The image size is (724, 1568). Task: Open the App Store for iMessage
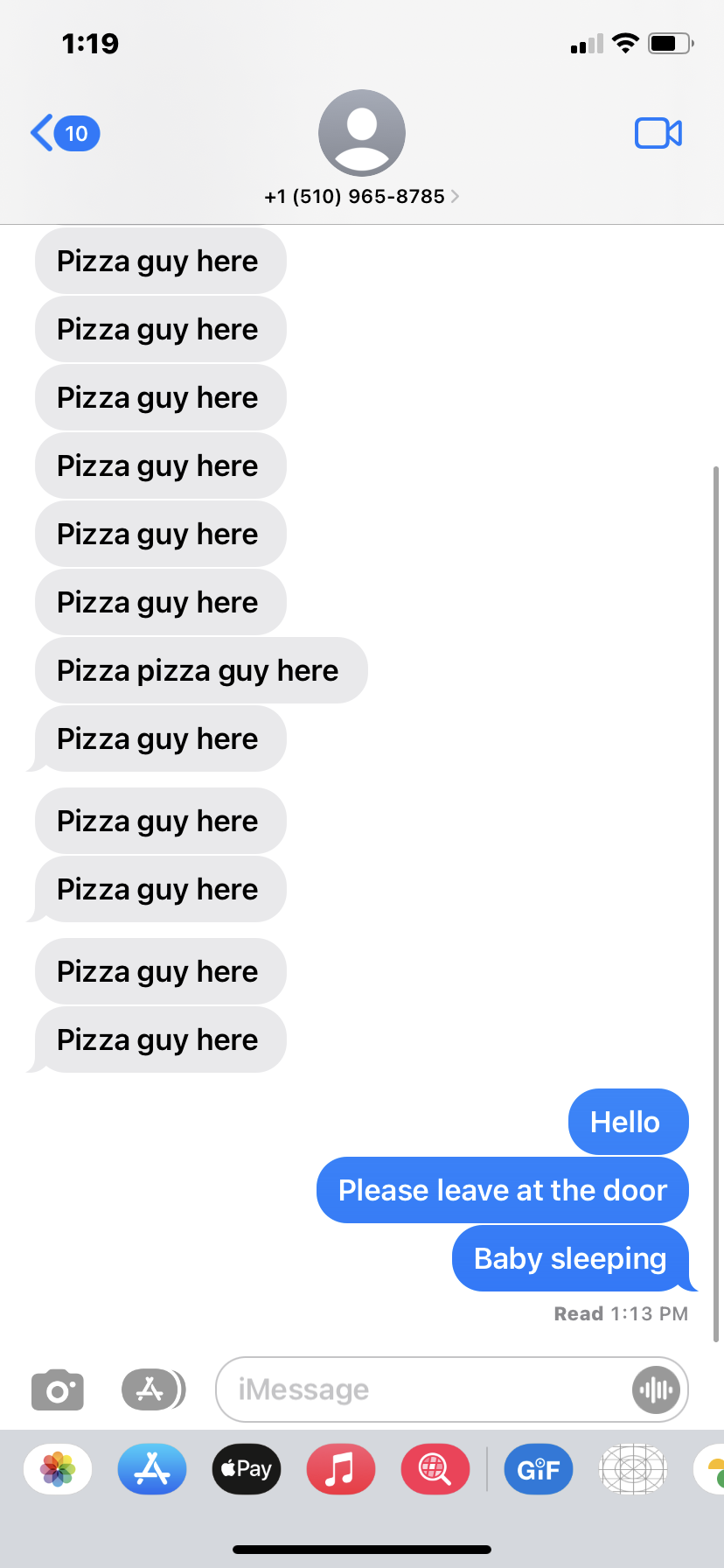coord(152,1469)
